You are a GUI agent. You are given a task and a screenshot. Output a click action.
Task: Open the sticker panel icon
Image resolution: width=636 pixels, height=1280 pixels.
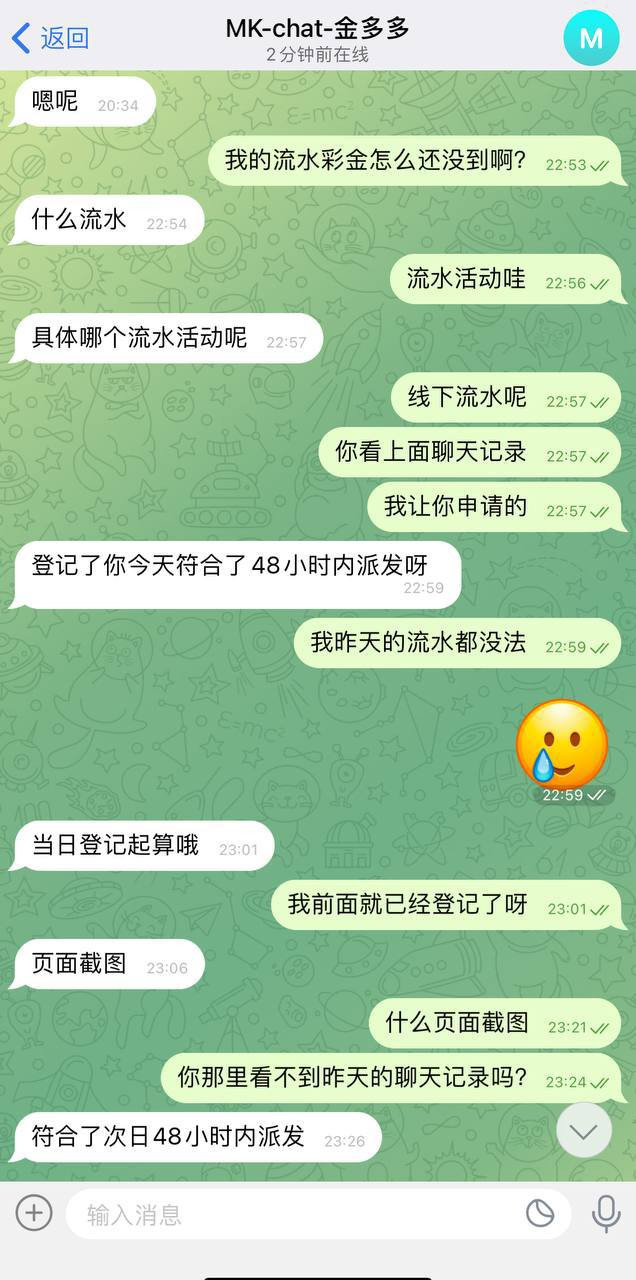[x=540, y=1213]
